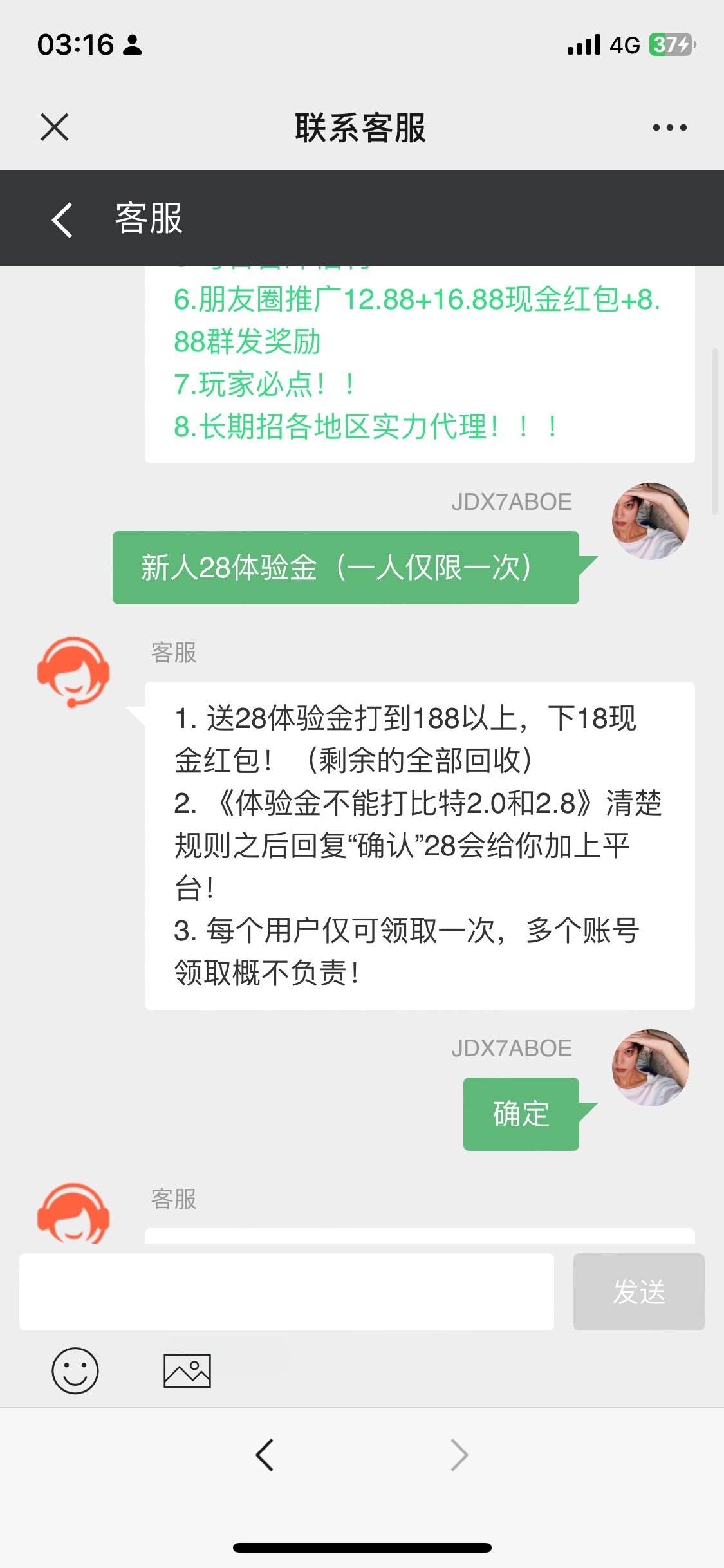Open the emoji picker

75,1370
